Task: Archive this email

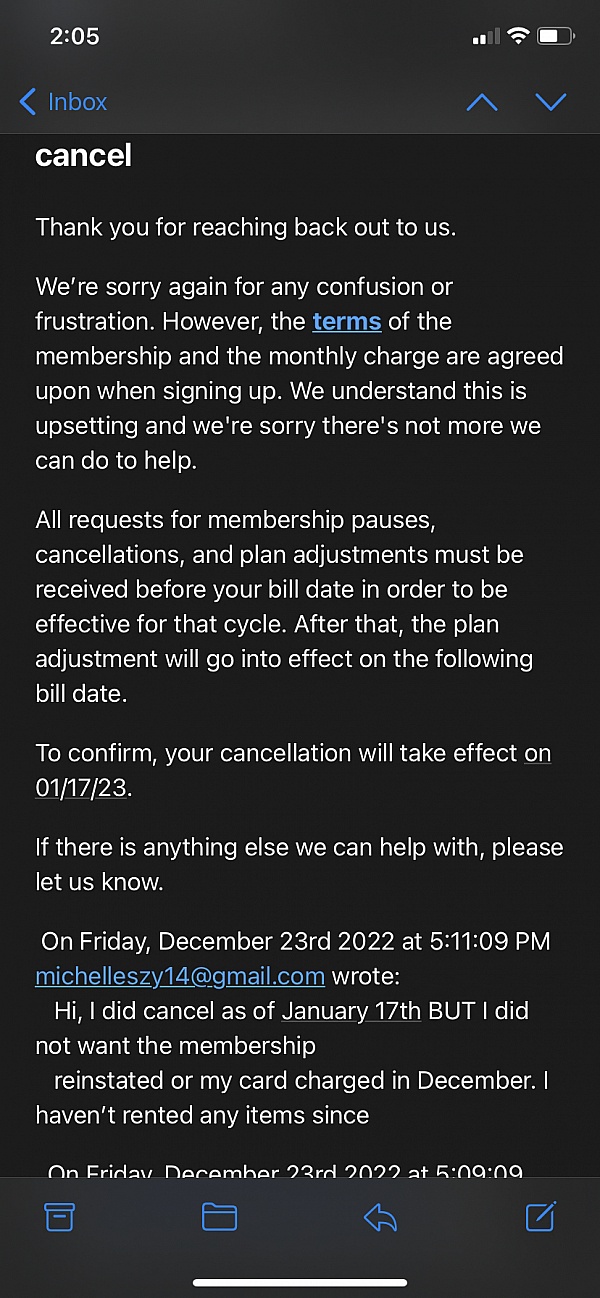Action: [60, 1216]
